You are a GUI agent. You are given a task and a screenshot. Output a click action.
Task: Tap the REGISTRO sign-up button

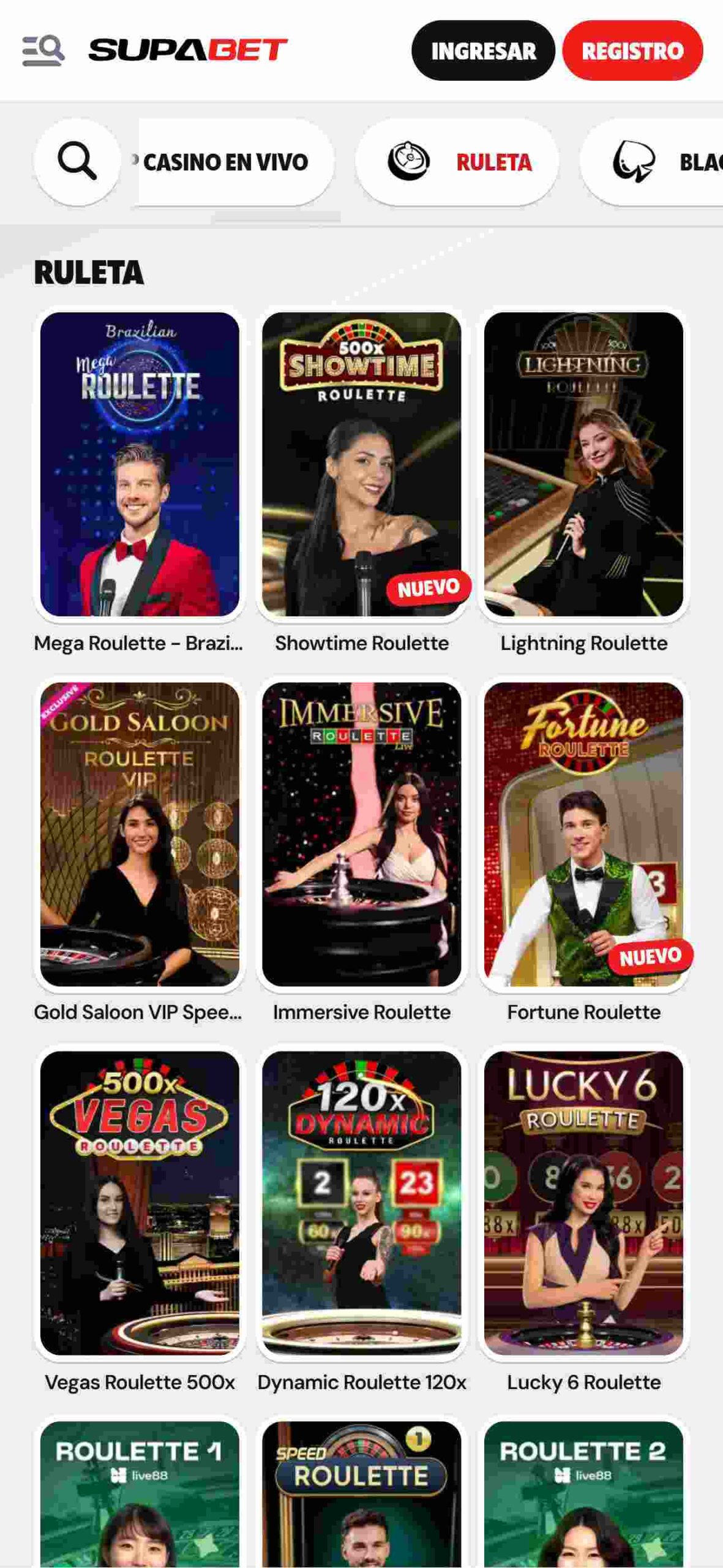pos(632,51)
